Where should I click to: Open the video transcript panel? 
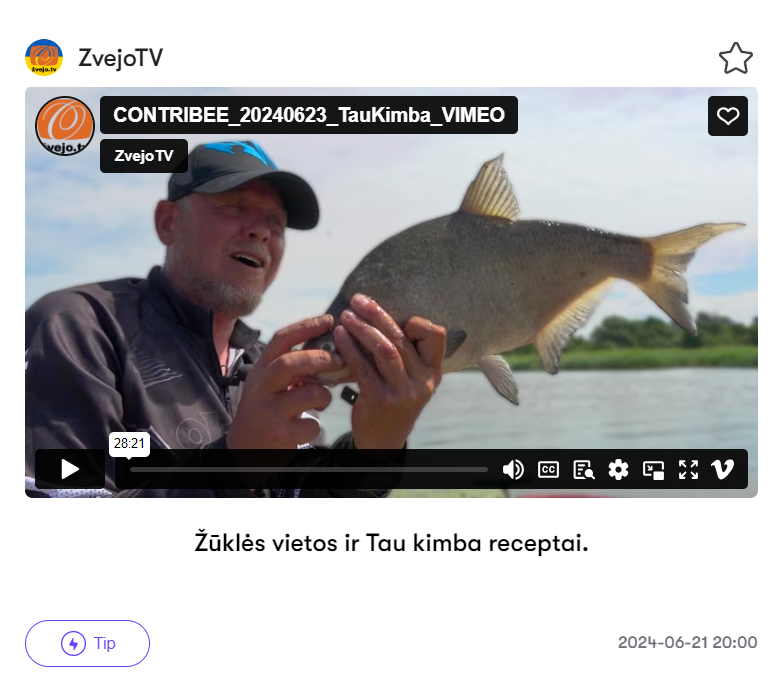[584, 469]
